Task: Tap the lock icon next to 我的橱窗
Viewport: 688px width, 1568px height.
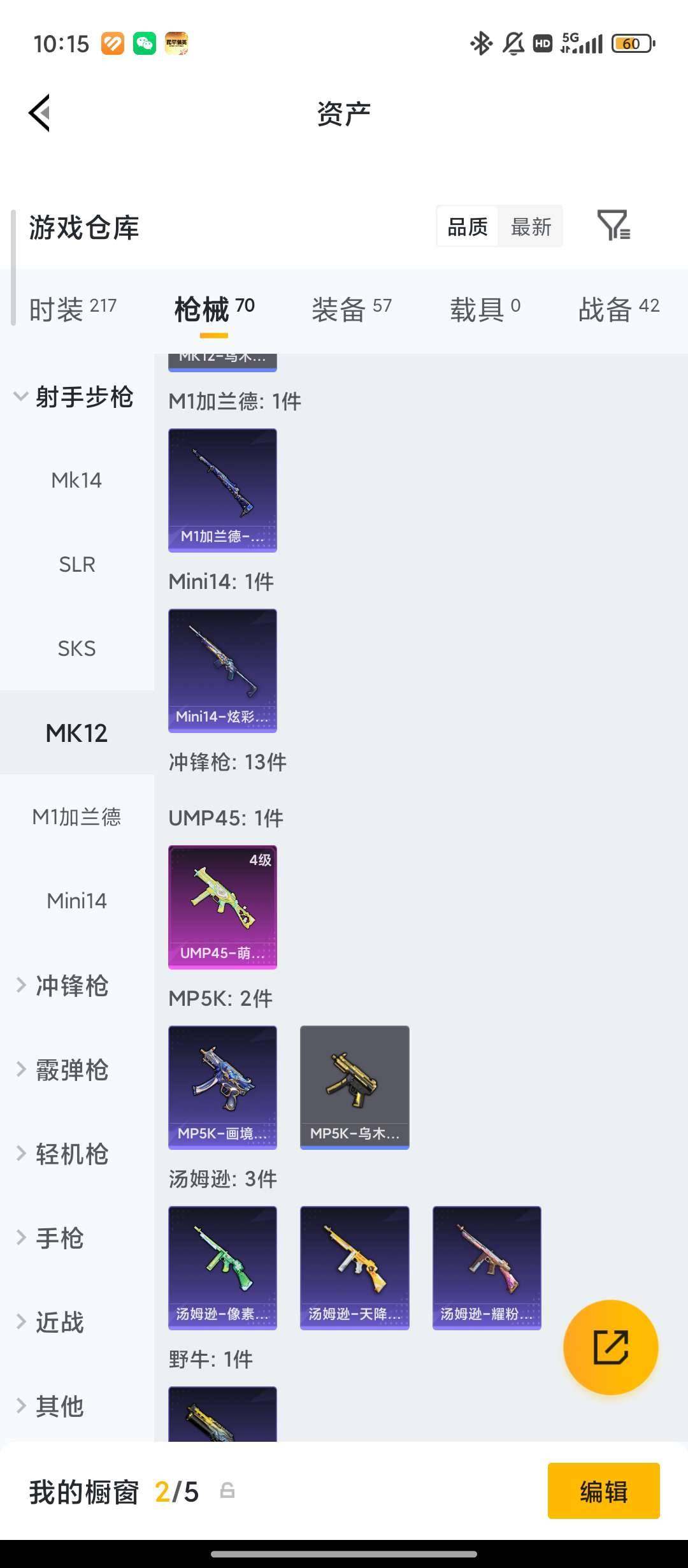Action: 228,1492
